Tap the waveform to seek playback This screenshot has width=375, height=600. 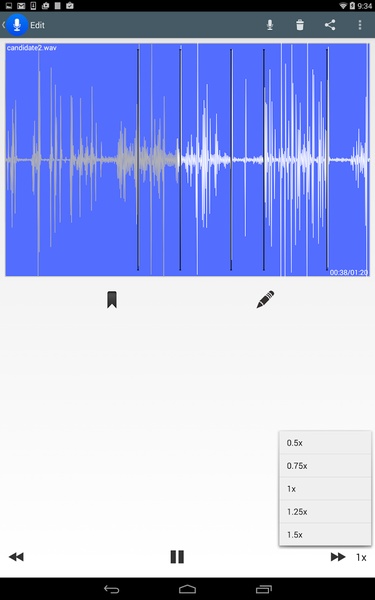[188, 160]
